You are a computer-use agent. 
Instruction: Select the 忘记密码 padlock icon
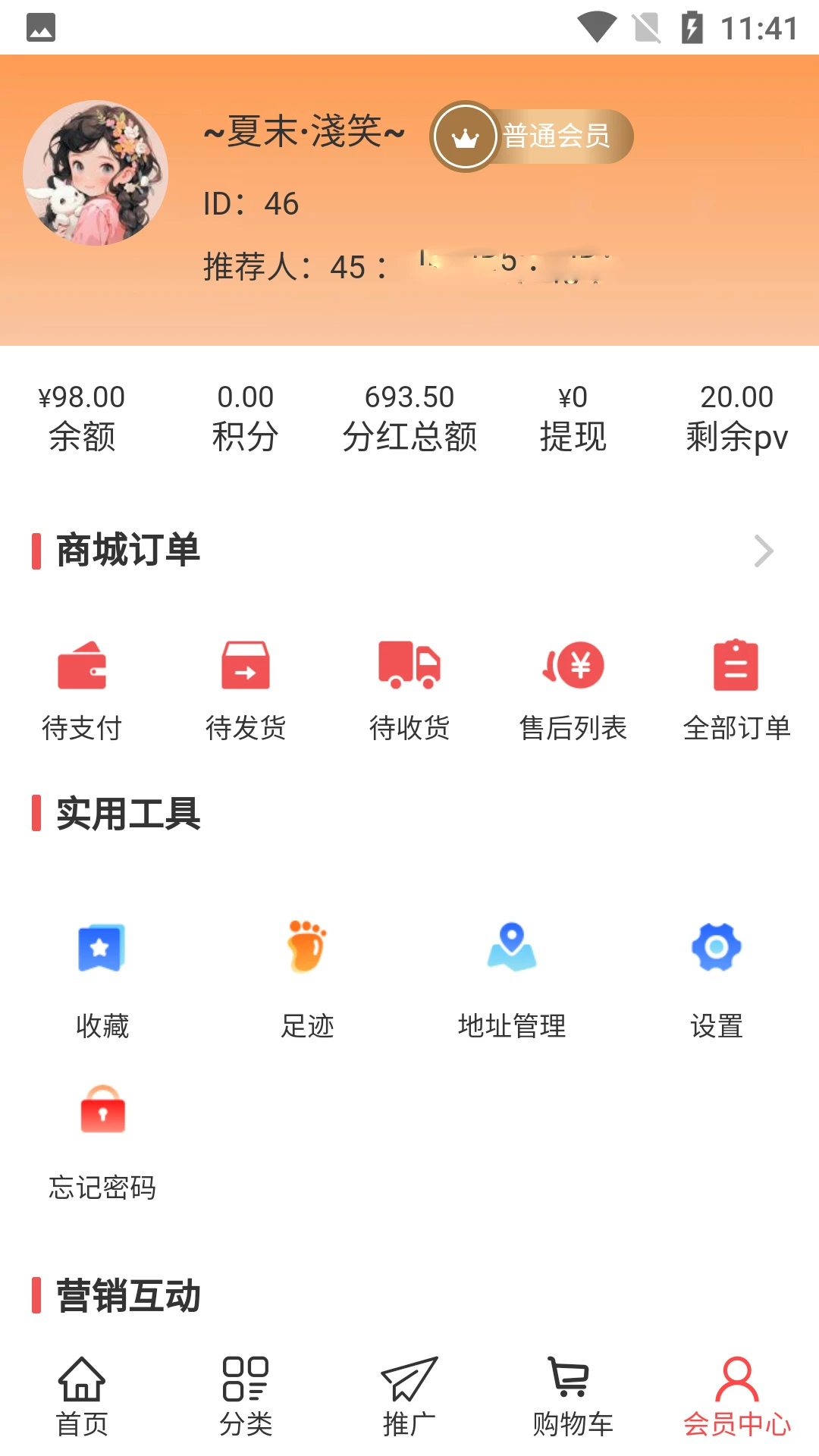[x=102, y=1111]
